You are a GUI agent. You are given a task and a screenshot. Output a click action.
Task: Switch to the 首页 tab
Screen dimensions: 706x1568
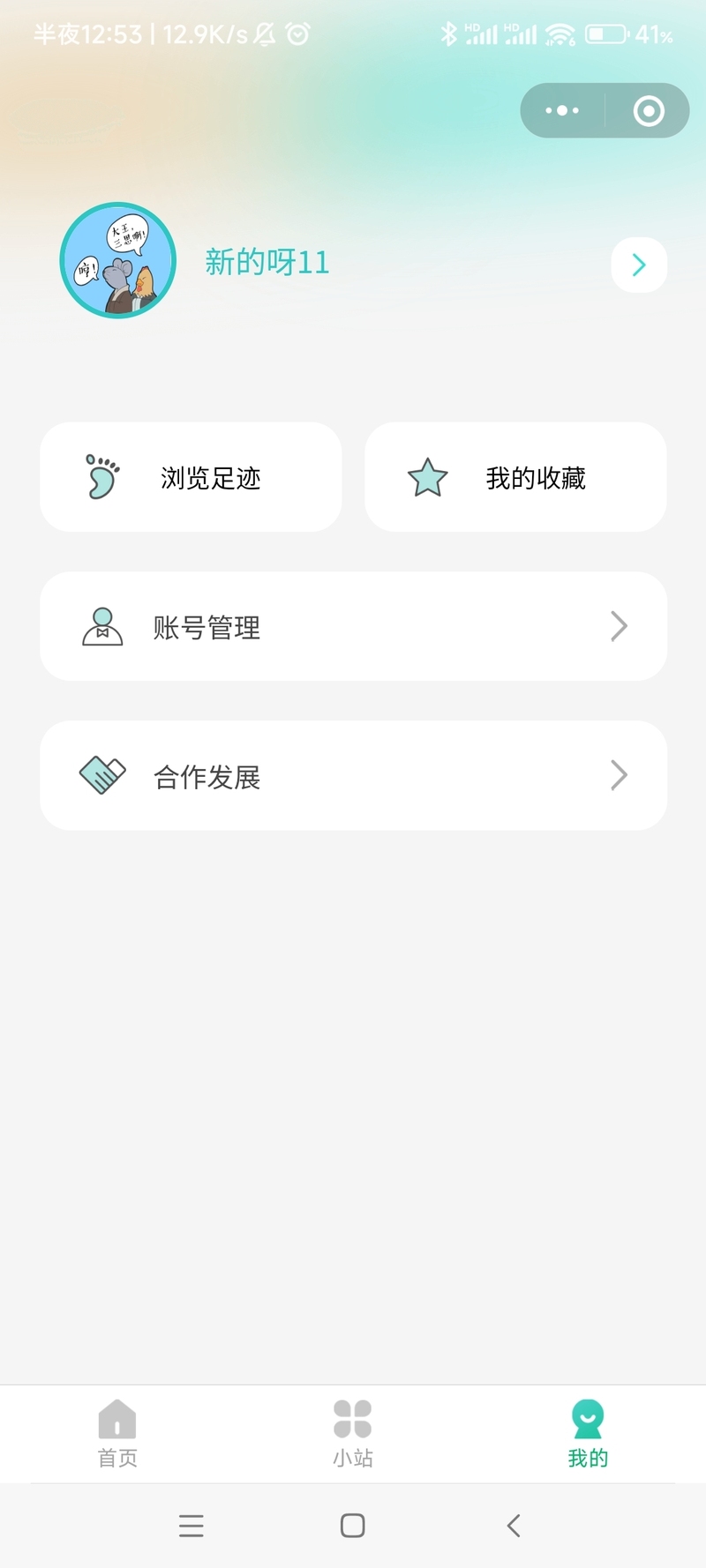coord(117,1434)
